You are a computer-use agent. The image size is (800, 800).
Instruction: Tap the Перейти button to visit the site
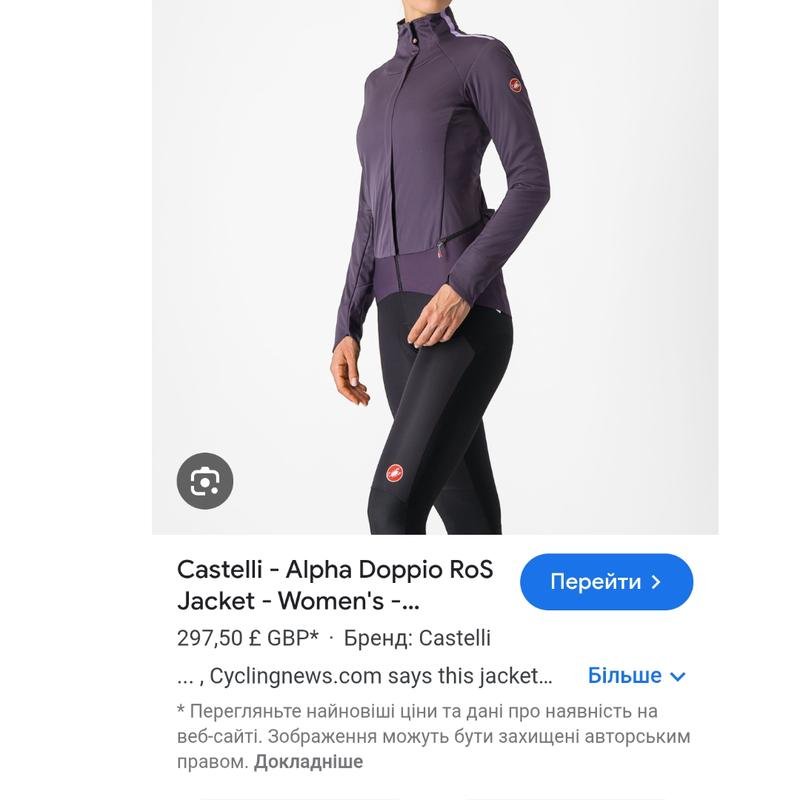click(606, 582)
